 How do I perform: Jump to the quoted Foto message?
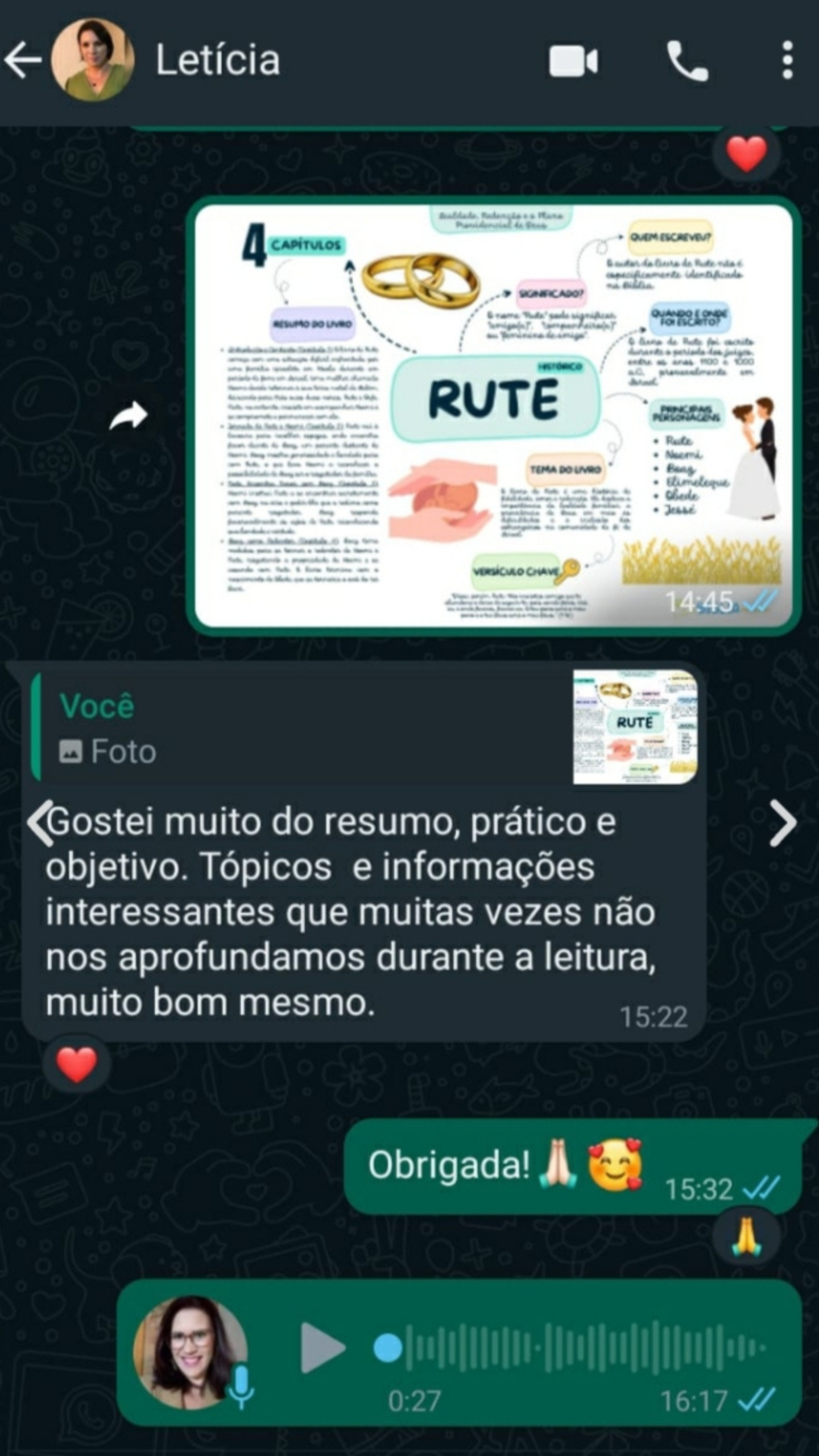point(364,727)
